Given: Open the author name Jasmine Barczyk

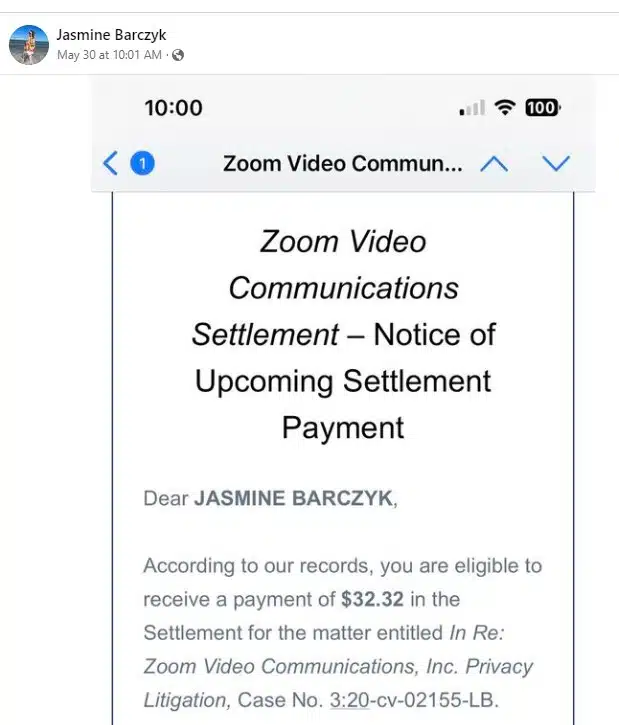Looking at the screenshot, I should click(111, 35).
